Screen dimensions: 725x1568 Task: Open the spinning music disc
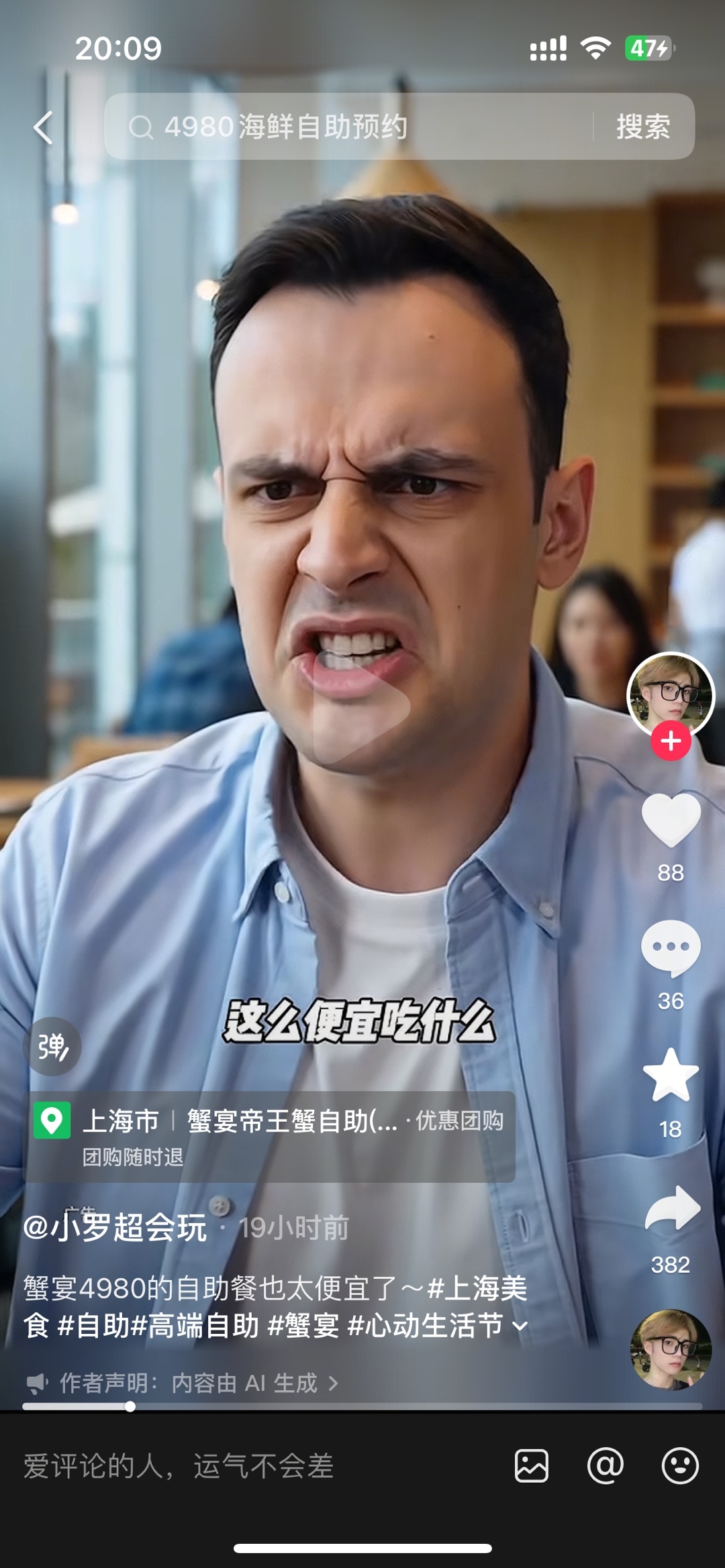click(x=671, y=1349)
